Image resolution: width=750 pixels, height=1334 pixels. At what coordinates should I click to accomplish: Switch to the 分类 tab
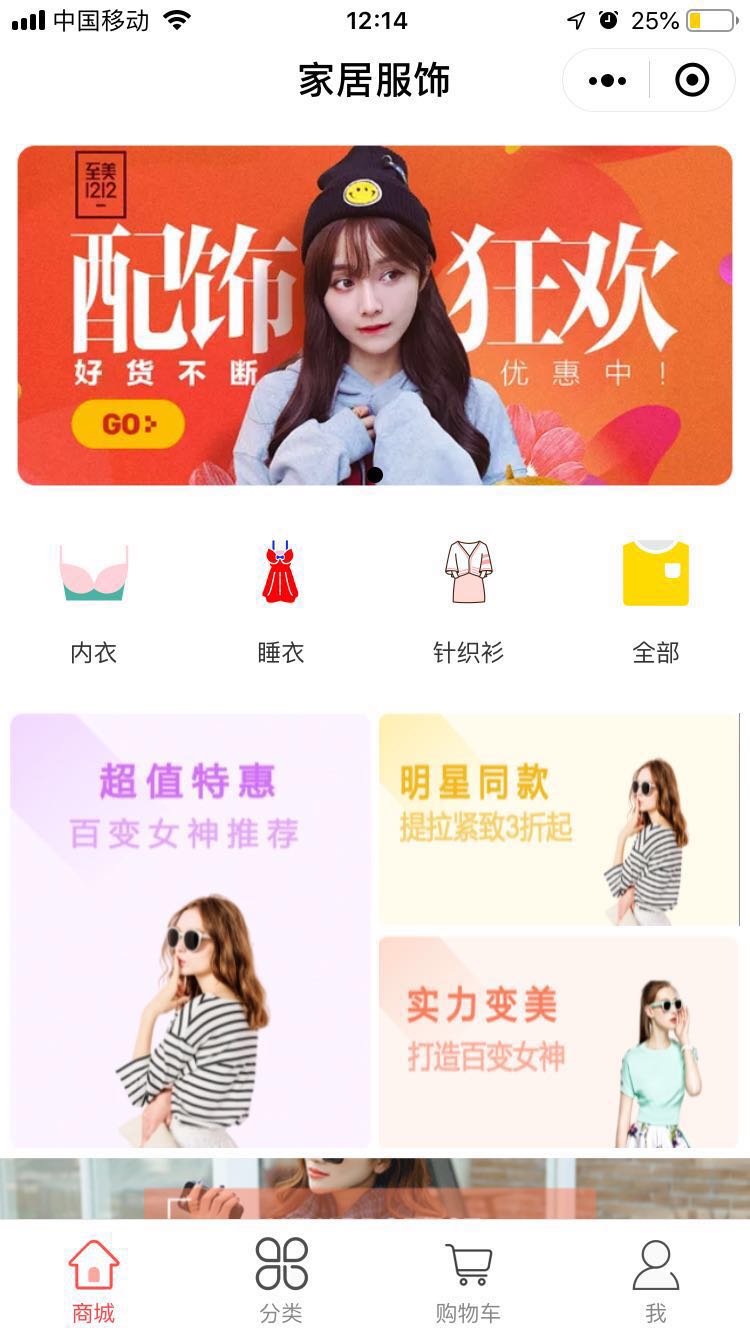[x=281, y=1280]
